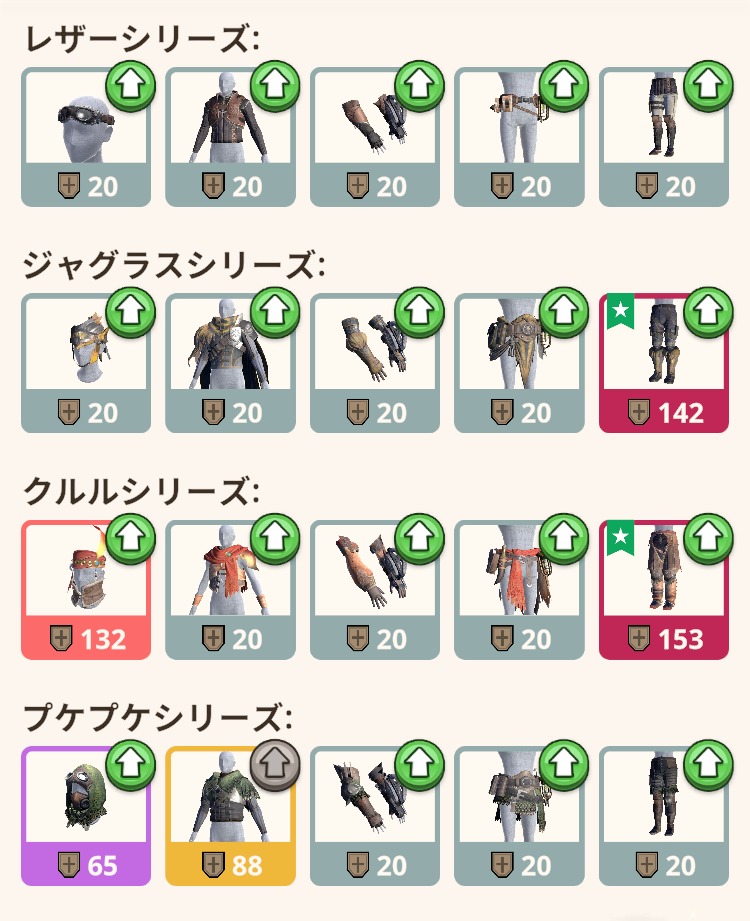Open クルル leg armor with defense 153
Screen dimensions: 750x921
663,590
